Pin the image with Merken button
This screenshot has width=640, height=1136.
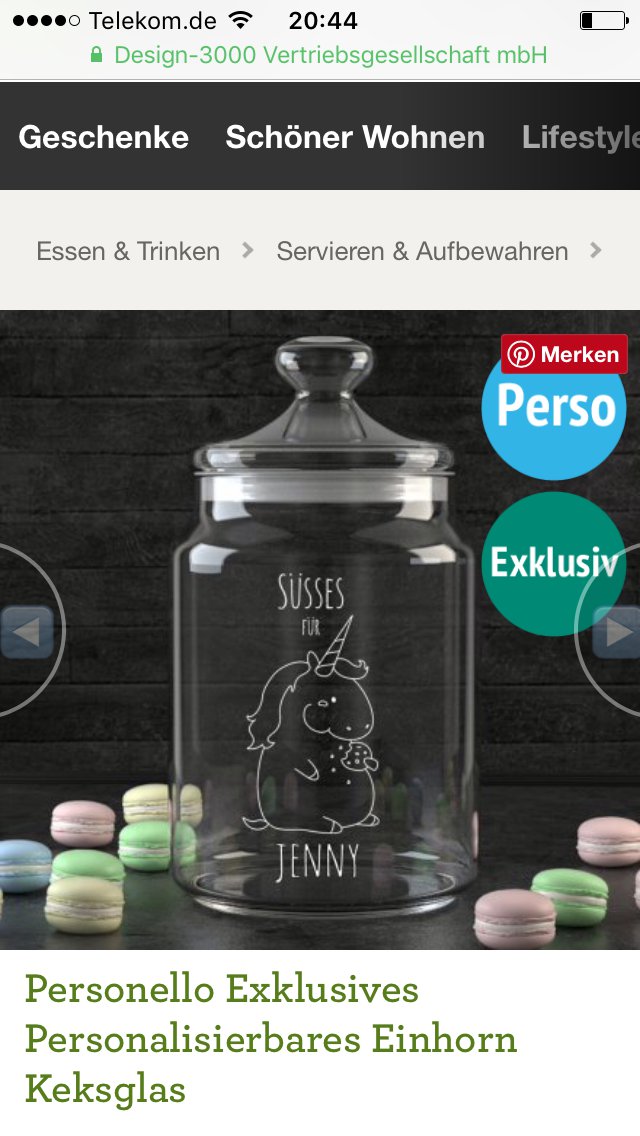click(564, 354)
